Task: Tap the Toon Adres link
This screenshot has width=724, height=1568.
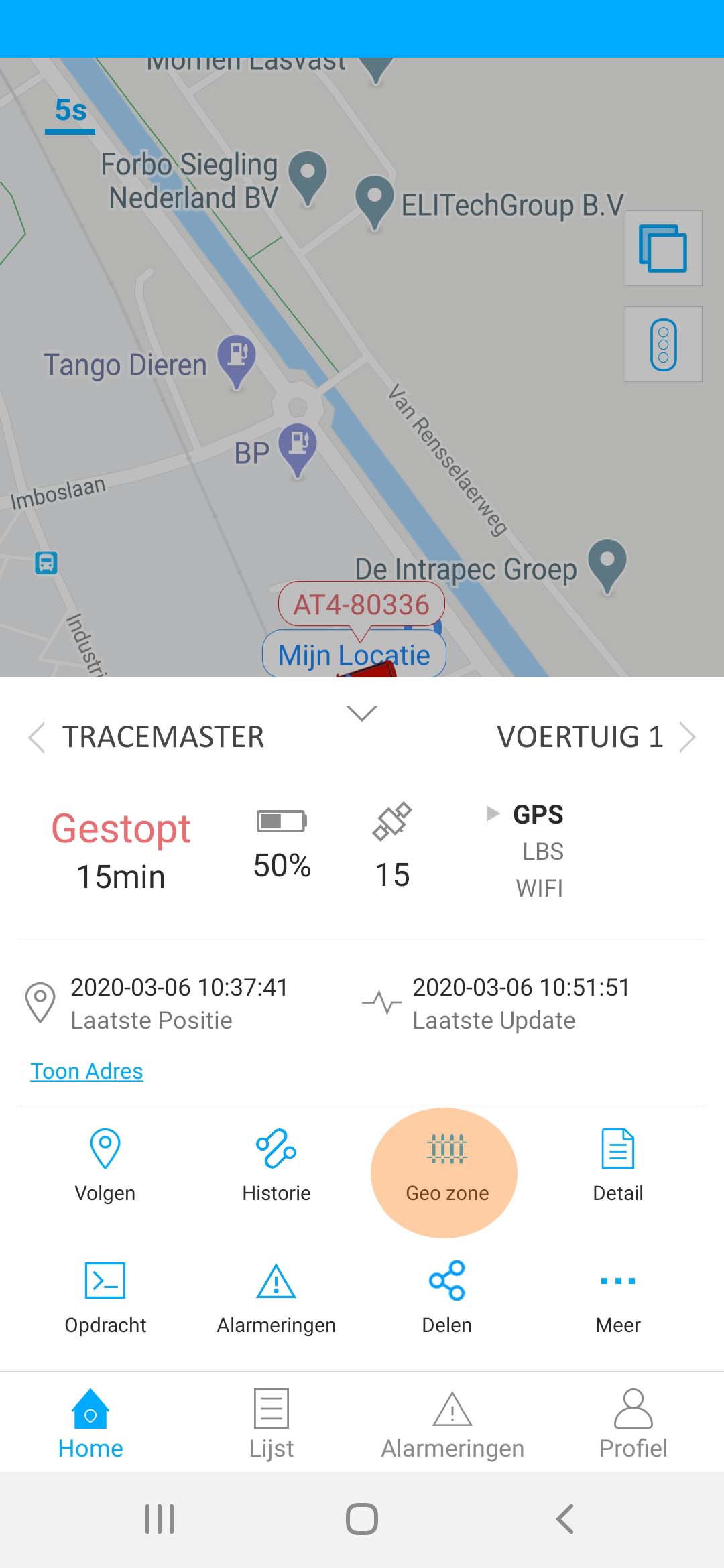Action: (86, 1071)
